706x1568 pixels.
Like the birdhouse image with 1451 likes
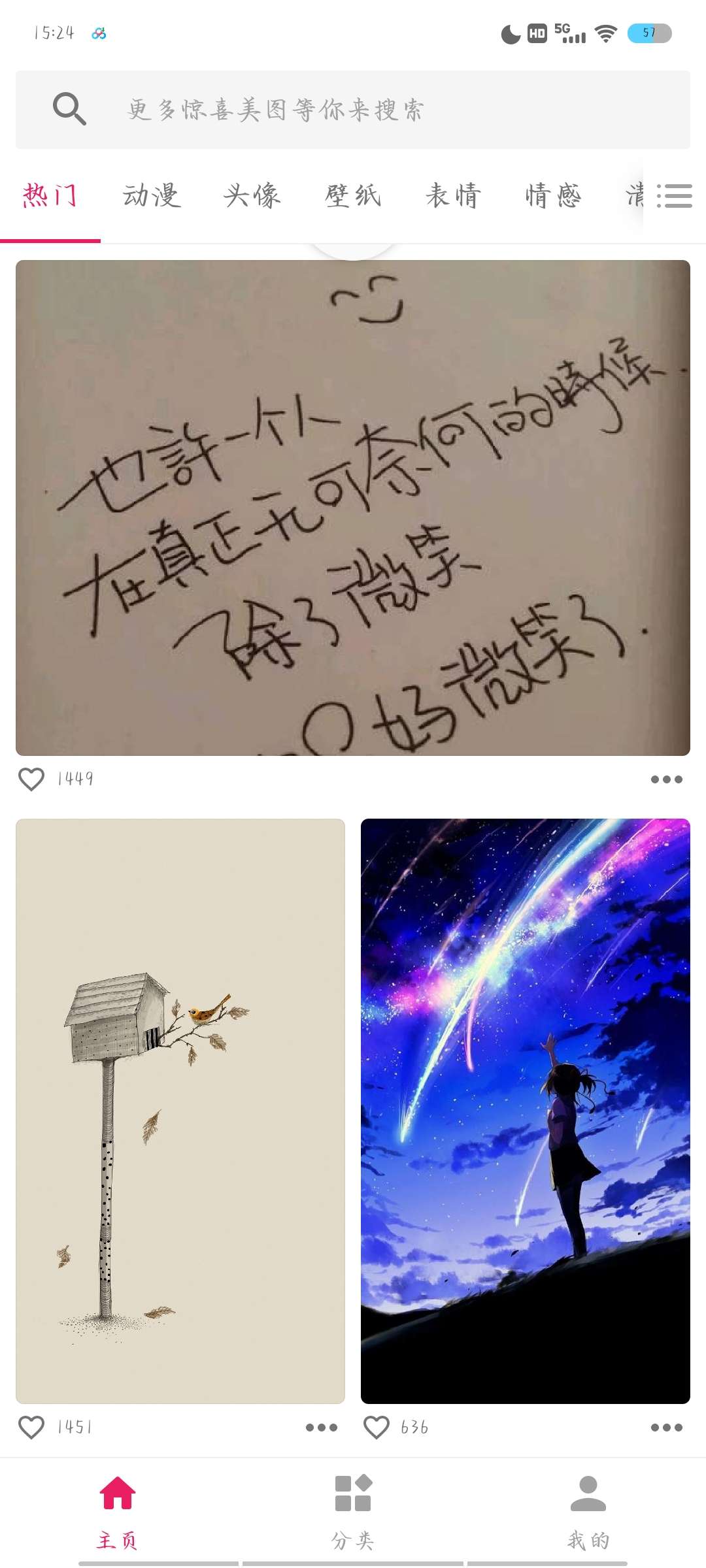coord(31,1428)
